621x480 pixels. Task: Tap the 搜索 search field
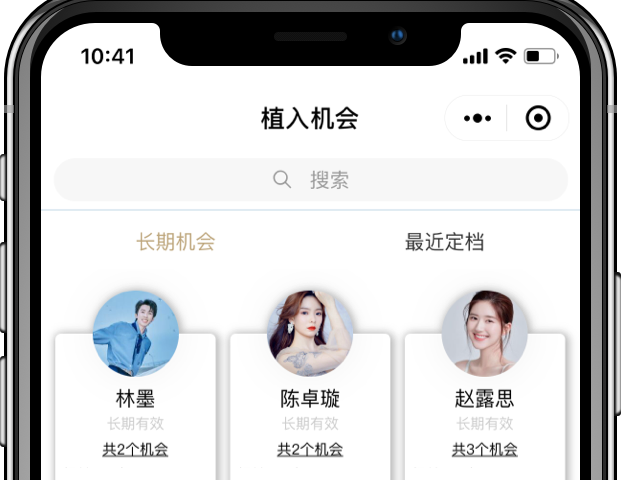point(310,180)
